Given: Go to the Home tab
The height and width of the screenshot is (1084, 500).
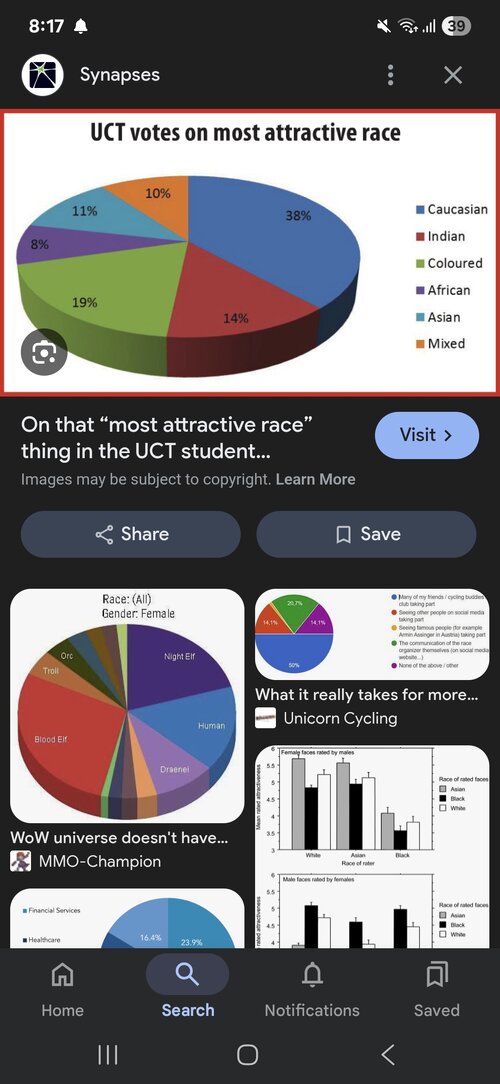Looking at the screenshot, I should [62, 989].
